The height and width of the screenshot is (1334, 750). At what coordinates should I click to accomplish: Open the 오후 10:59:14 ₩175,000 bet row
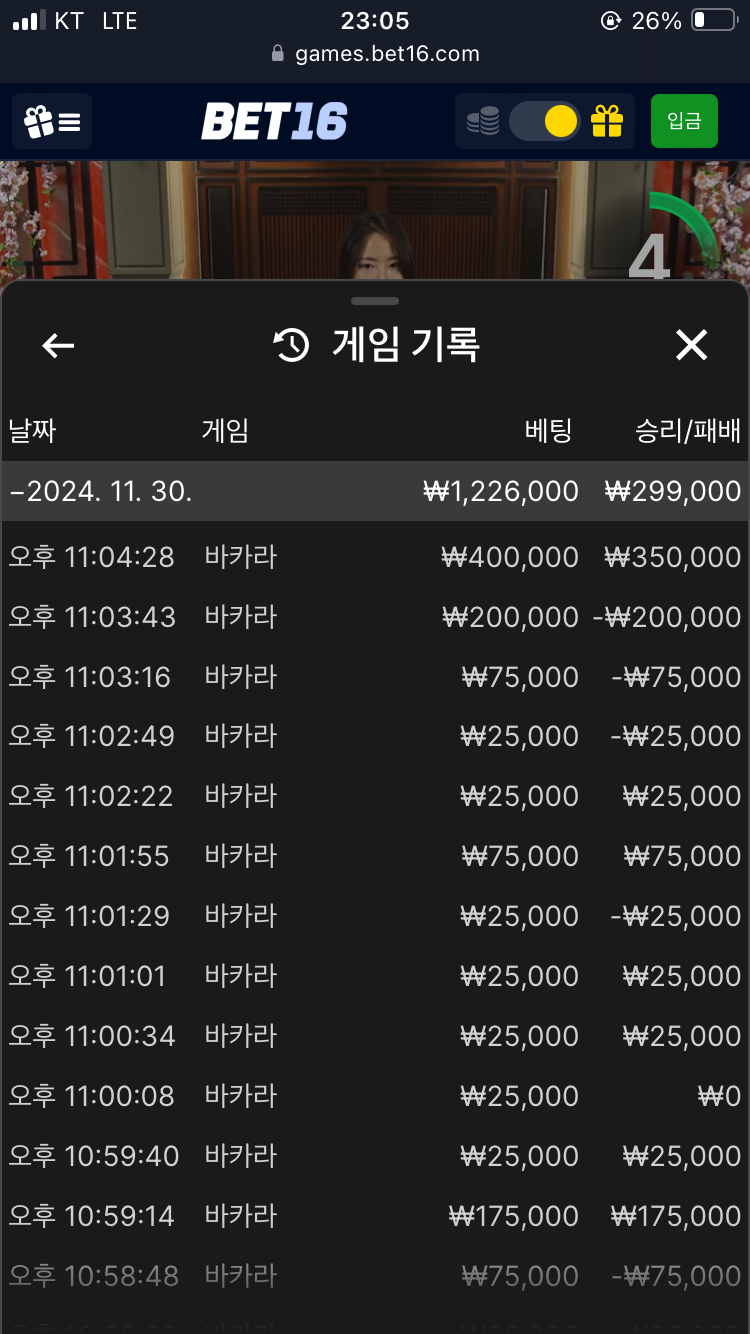375,1216
